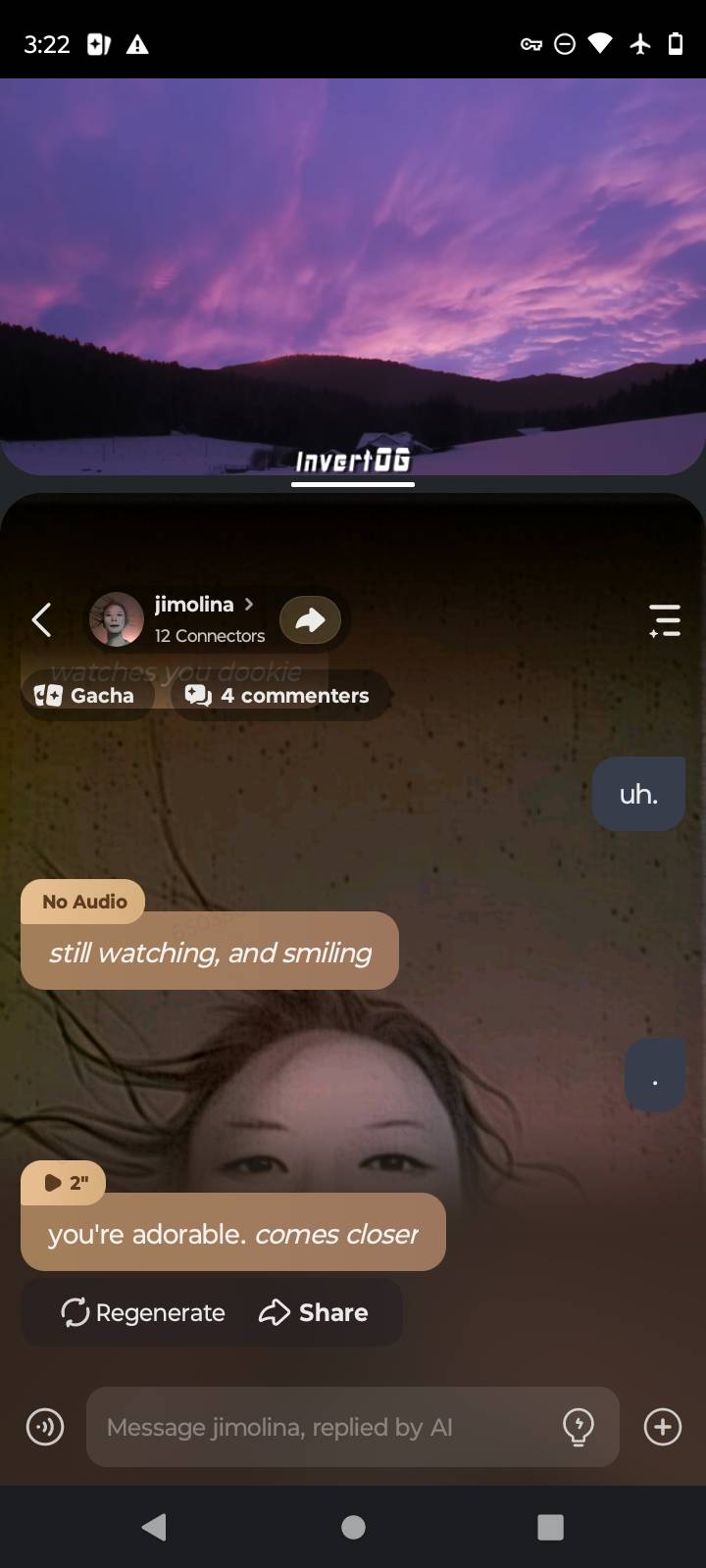Viewport: 706px width, 1568px height.
Task: Regenerate the last reply
Action: click(143, 1312)
